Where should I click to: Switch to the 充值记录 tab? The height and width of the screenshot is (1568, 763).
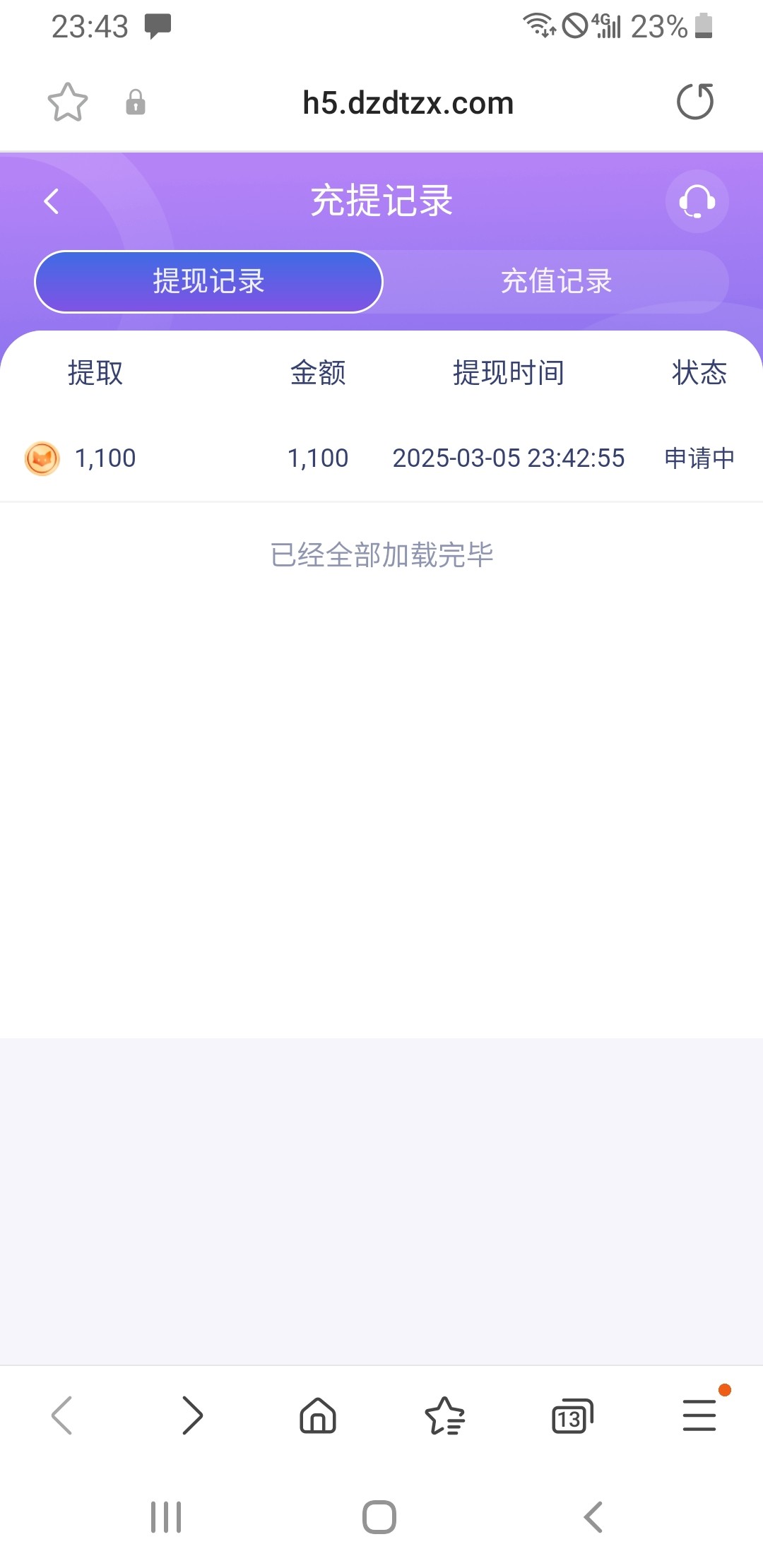(556, 281)
